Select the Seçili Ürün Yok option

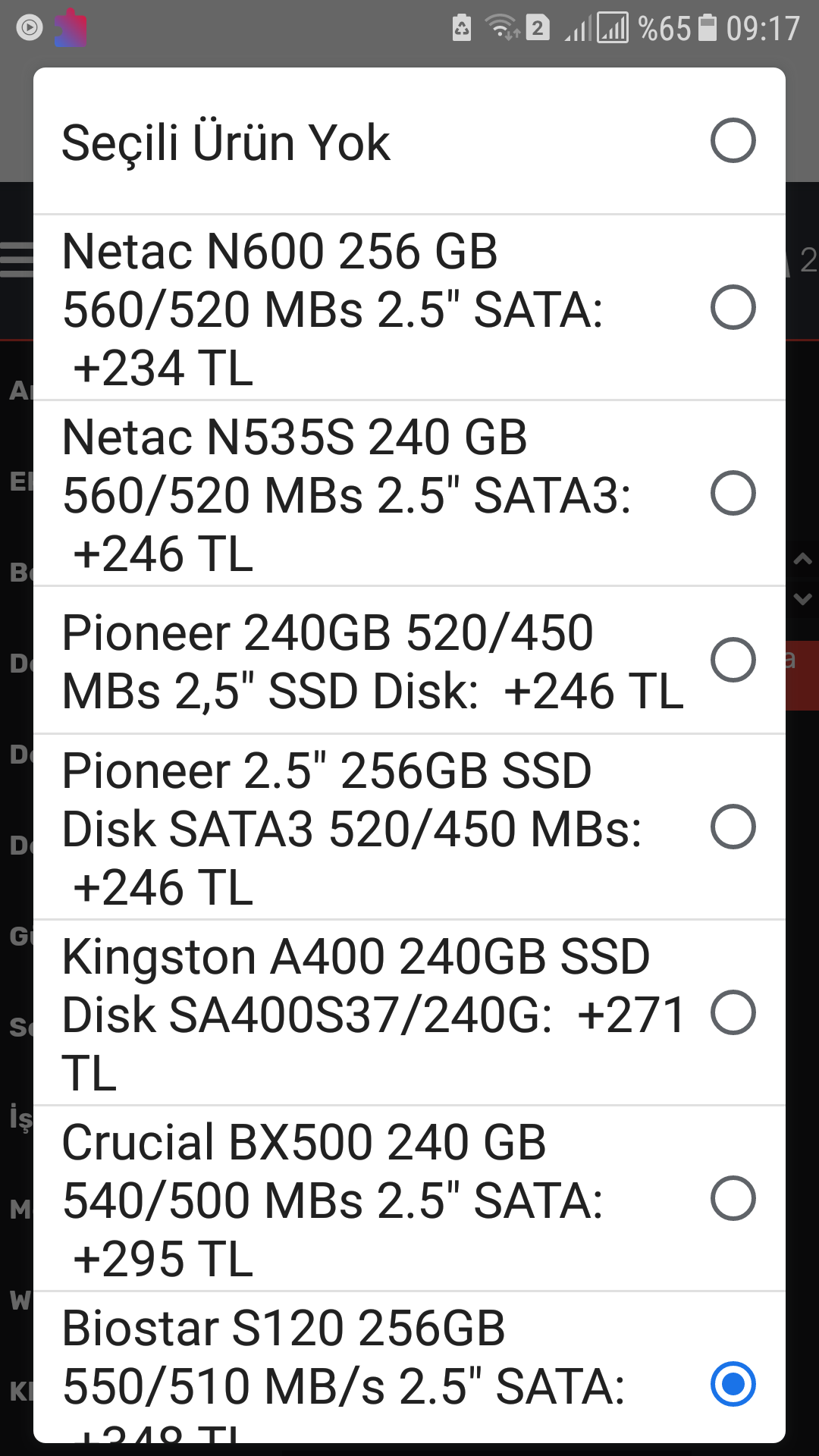coord(733,141)
